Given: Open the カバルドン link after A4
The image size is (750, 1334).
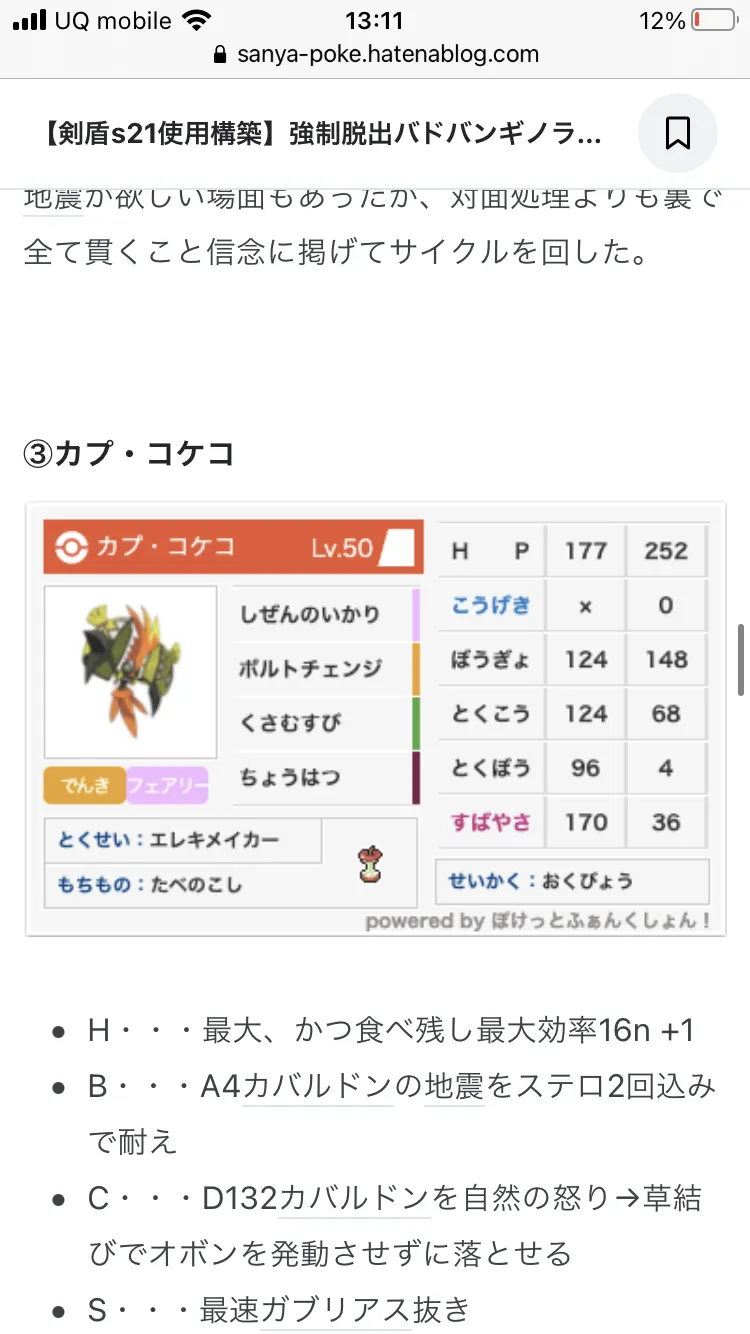Looking at the screenshot, I should coord(318,1087).
